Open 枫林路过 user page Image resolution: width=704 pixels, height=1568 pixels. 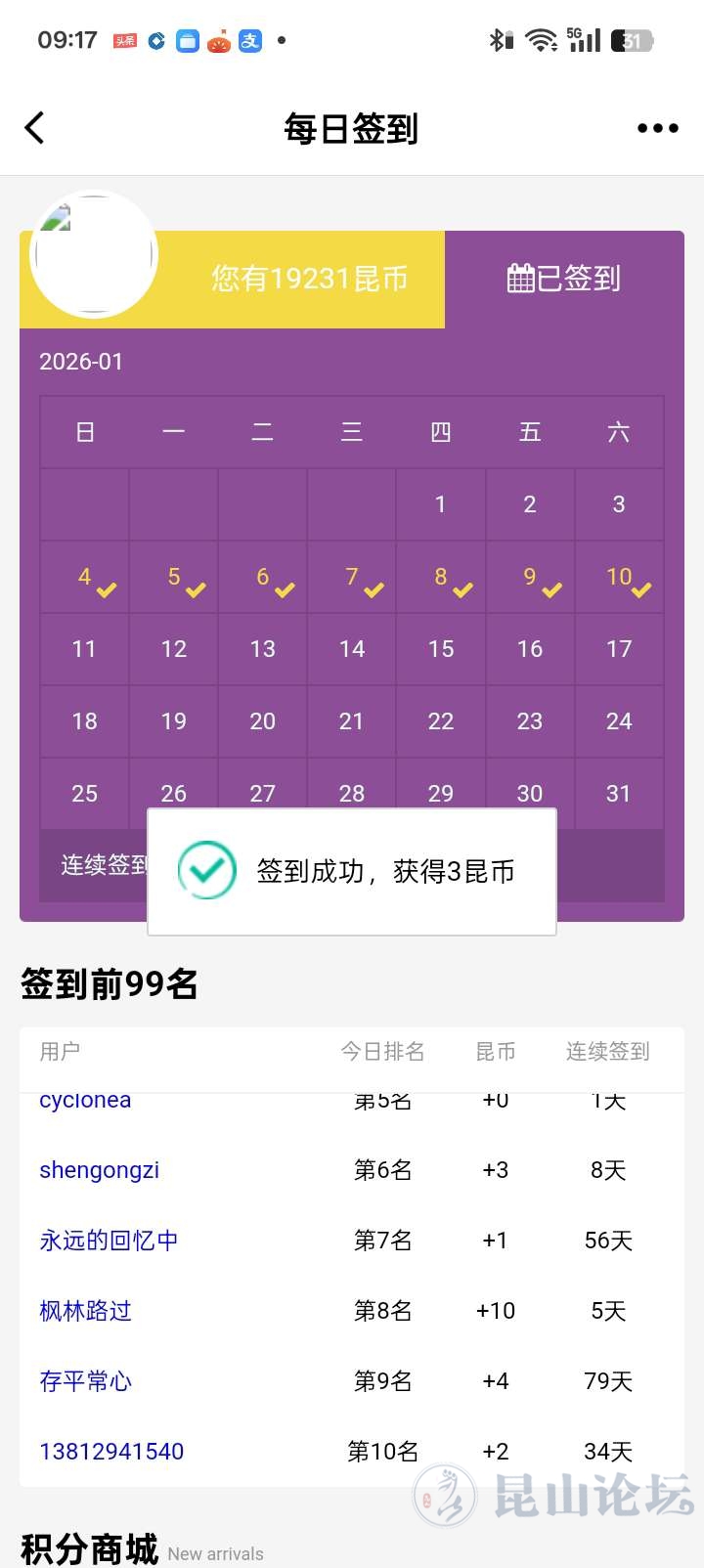click(85, 1311)
